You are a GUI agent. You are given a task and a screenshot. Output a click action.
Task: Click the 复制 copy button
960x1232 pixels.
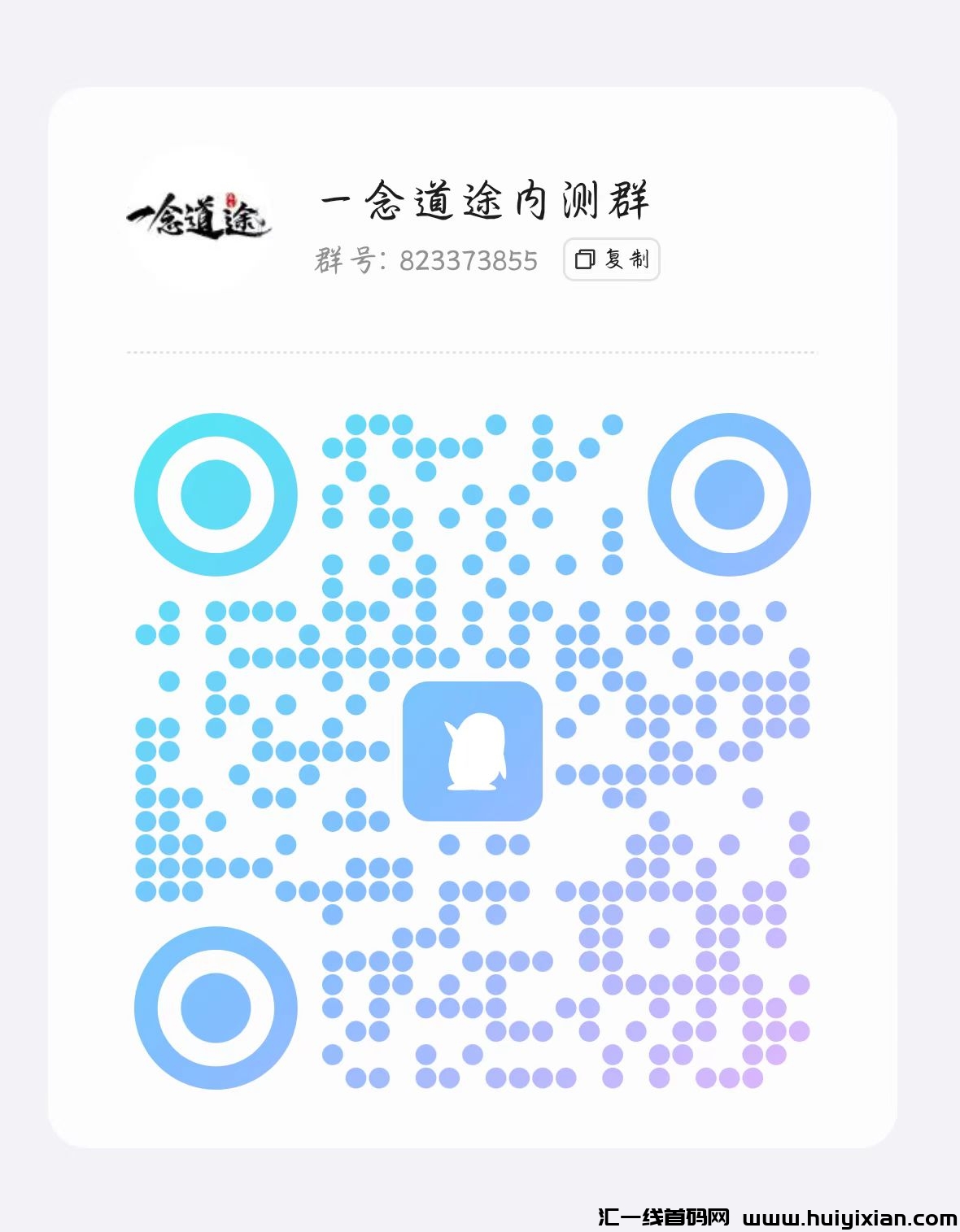click(612, 259)
